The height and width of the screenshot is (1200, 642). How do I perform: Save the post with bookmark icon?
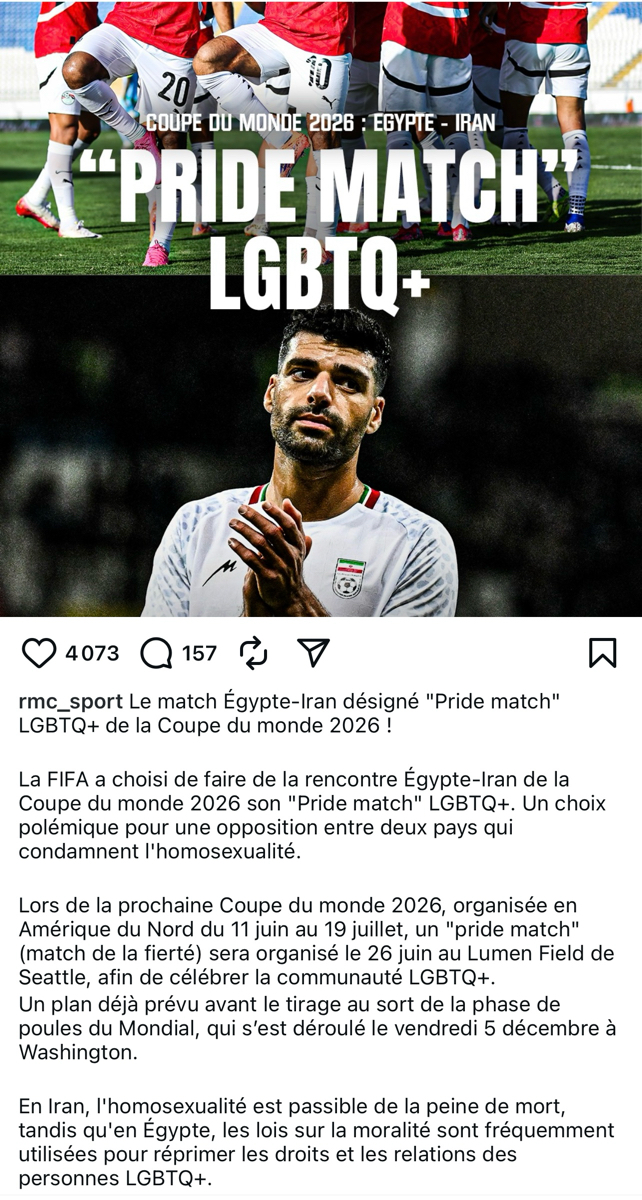pos(602,653)
